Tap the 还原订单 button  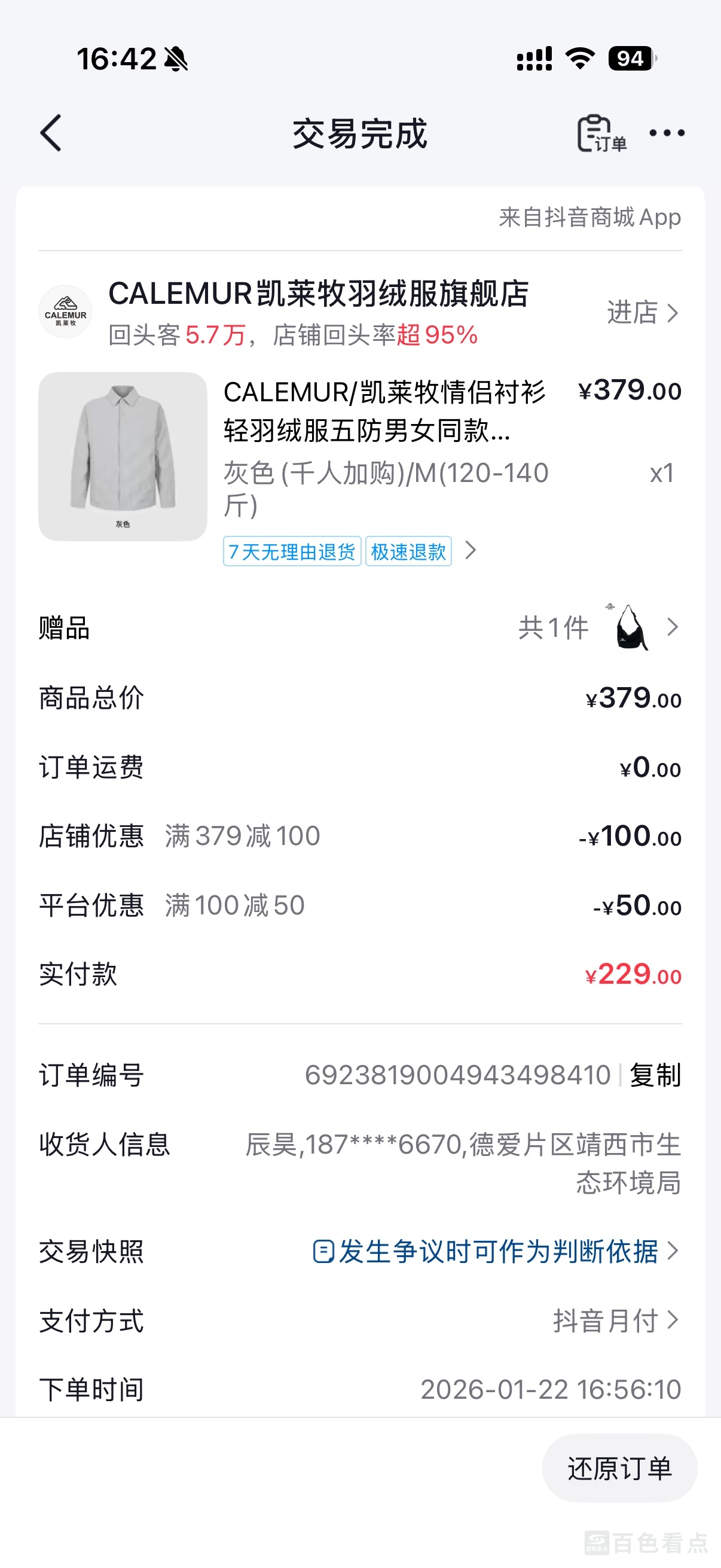[619, 1469]
